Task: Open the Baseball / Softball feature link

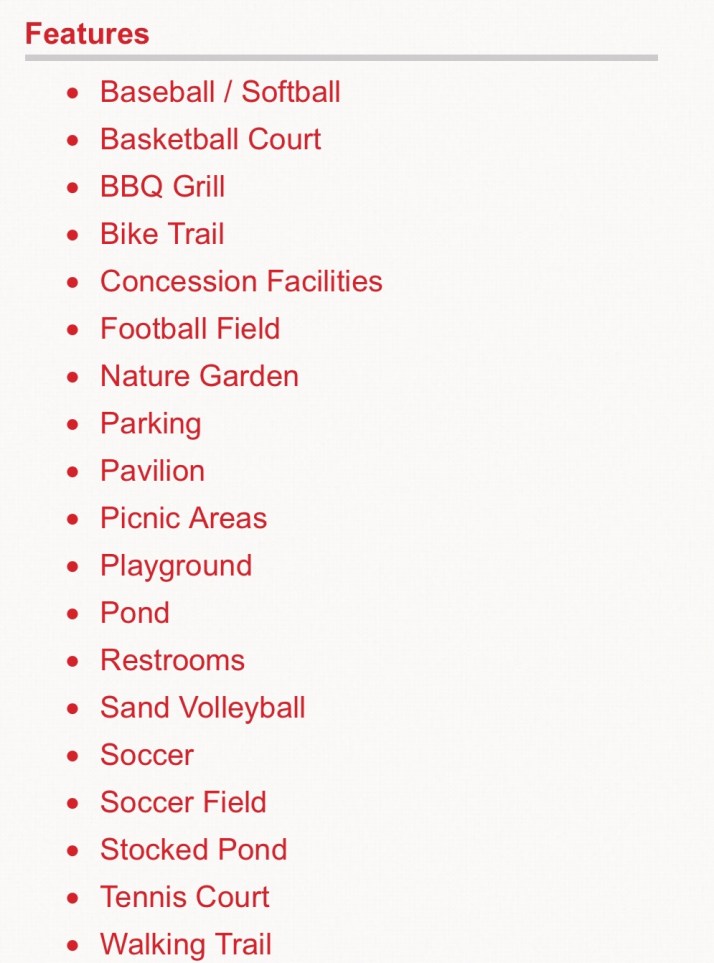Action: [220, 92]
